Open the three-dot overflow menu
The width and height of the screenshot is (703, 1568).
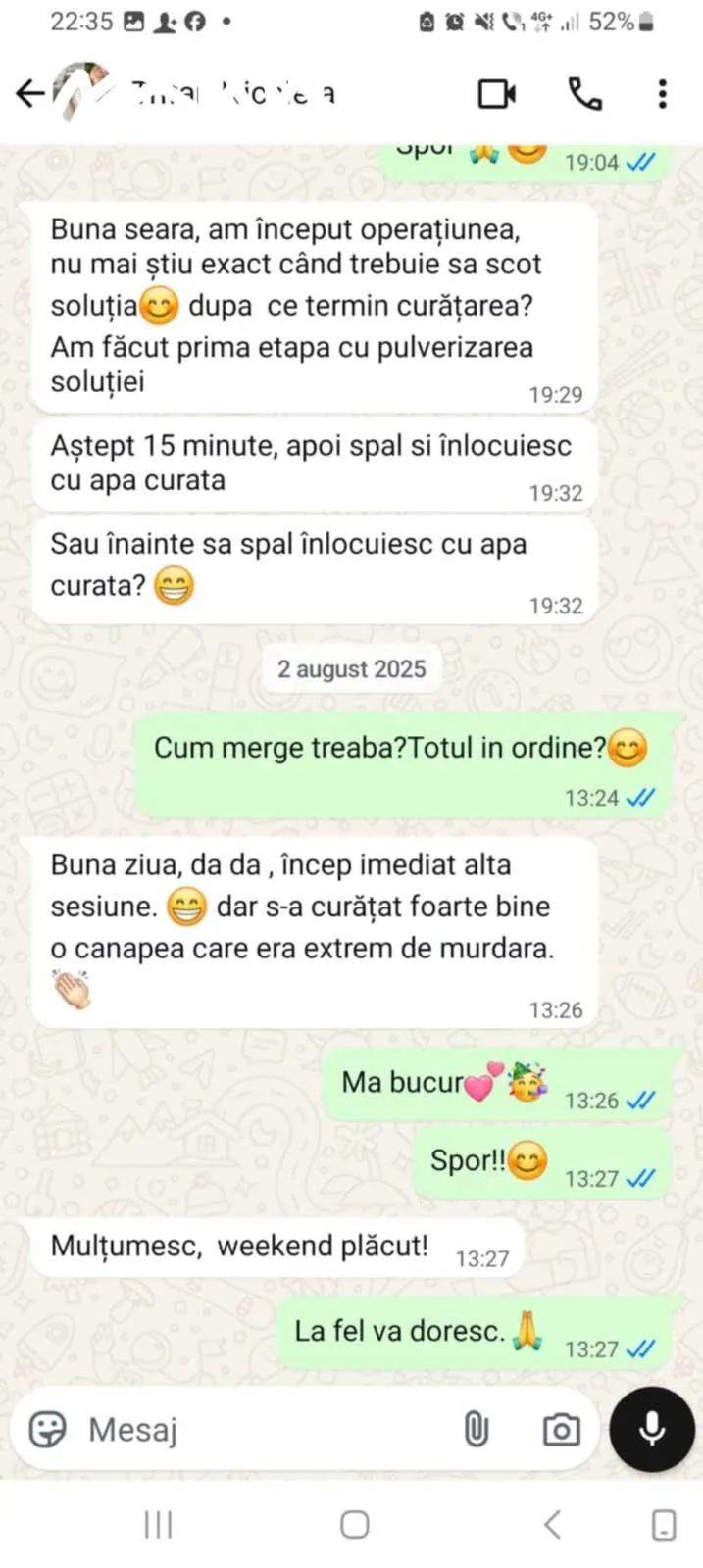[663, 94]
